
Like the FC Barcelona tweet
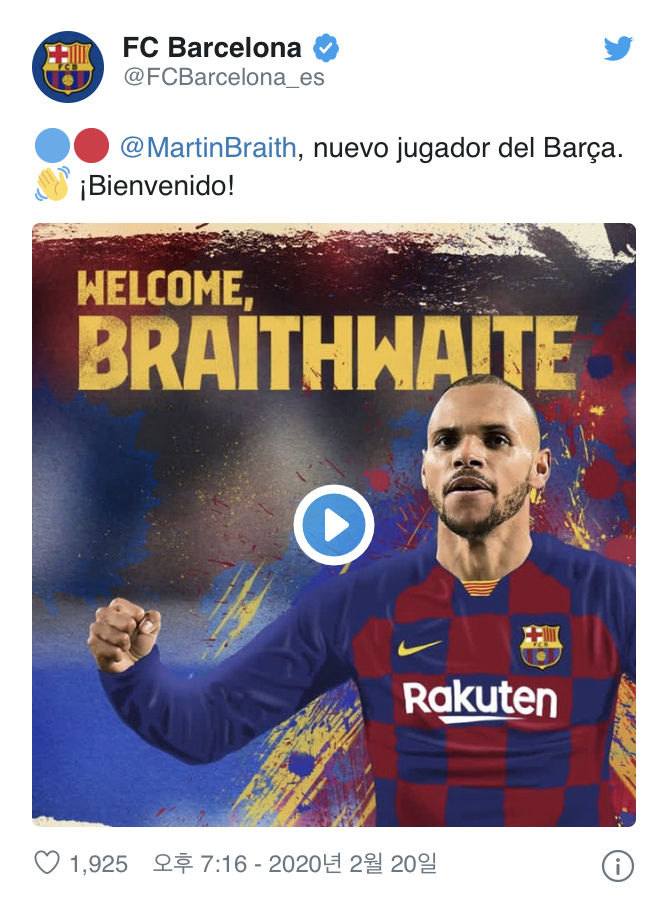pyautogui.click(x=47, y=863)
